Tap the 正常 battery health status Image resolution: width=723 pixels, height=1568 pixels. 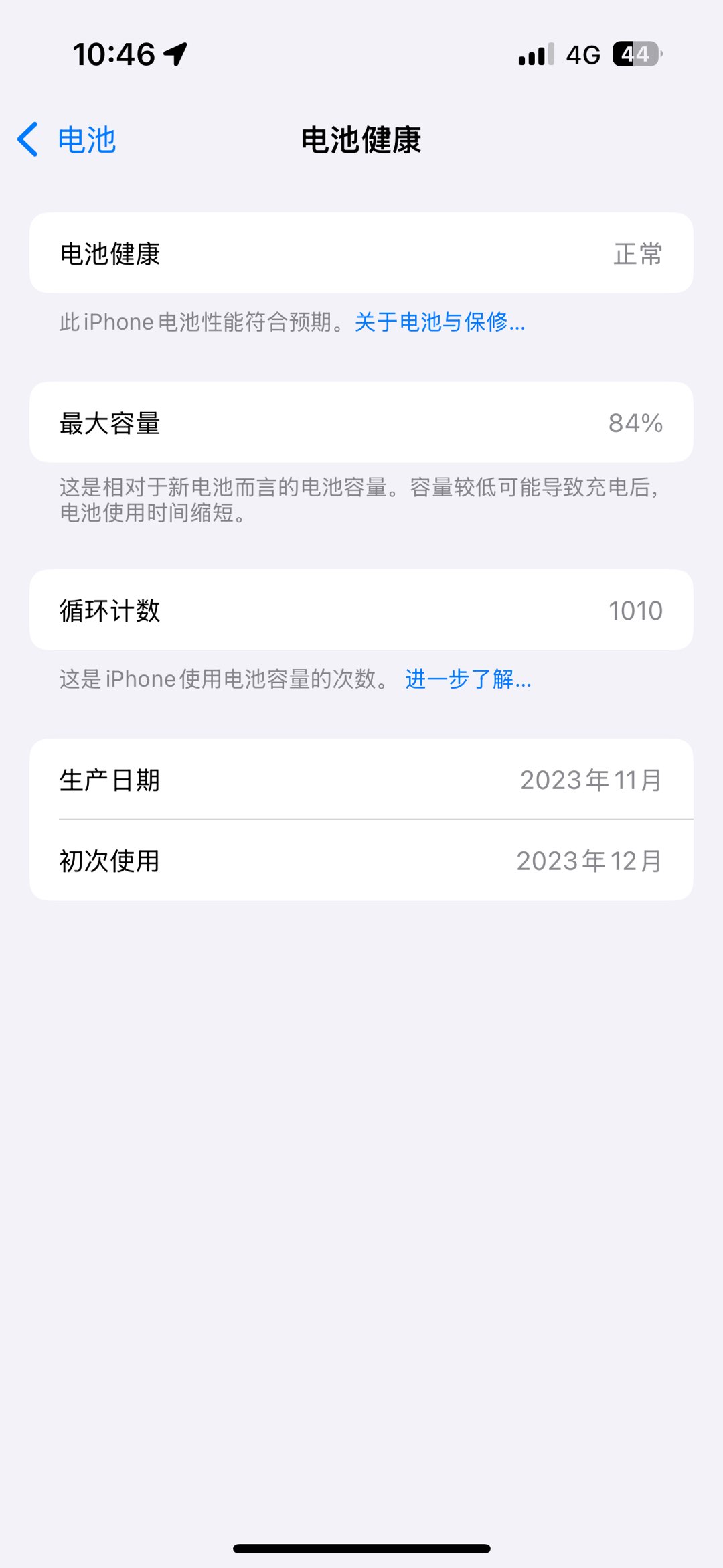pyautogui.click(x=637, y=253)
